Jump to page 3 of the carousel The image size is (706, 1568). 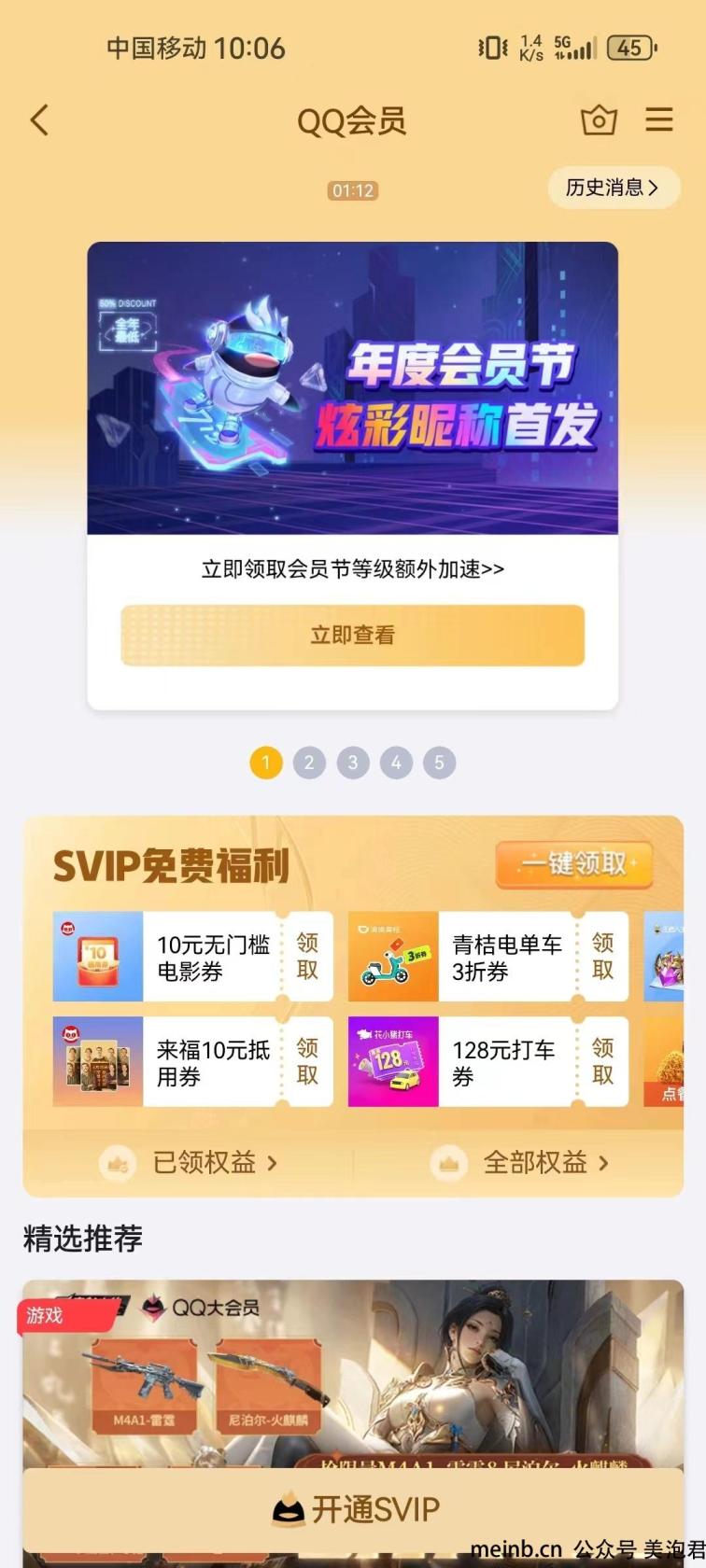tap(353, 763)
